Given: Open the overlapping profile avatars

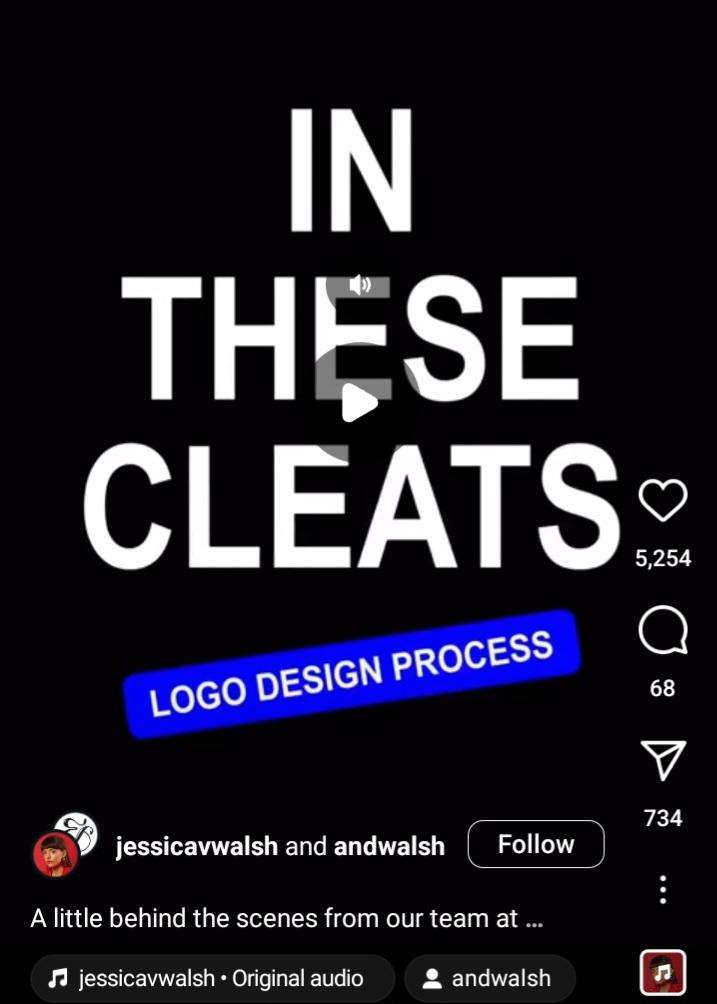Looking at the screenshot, I should (x=66, y=845).
